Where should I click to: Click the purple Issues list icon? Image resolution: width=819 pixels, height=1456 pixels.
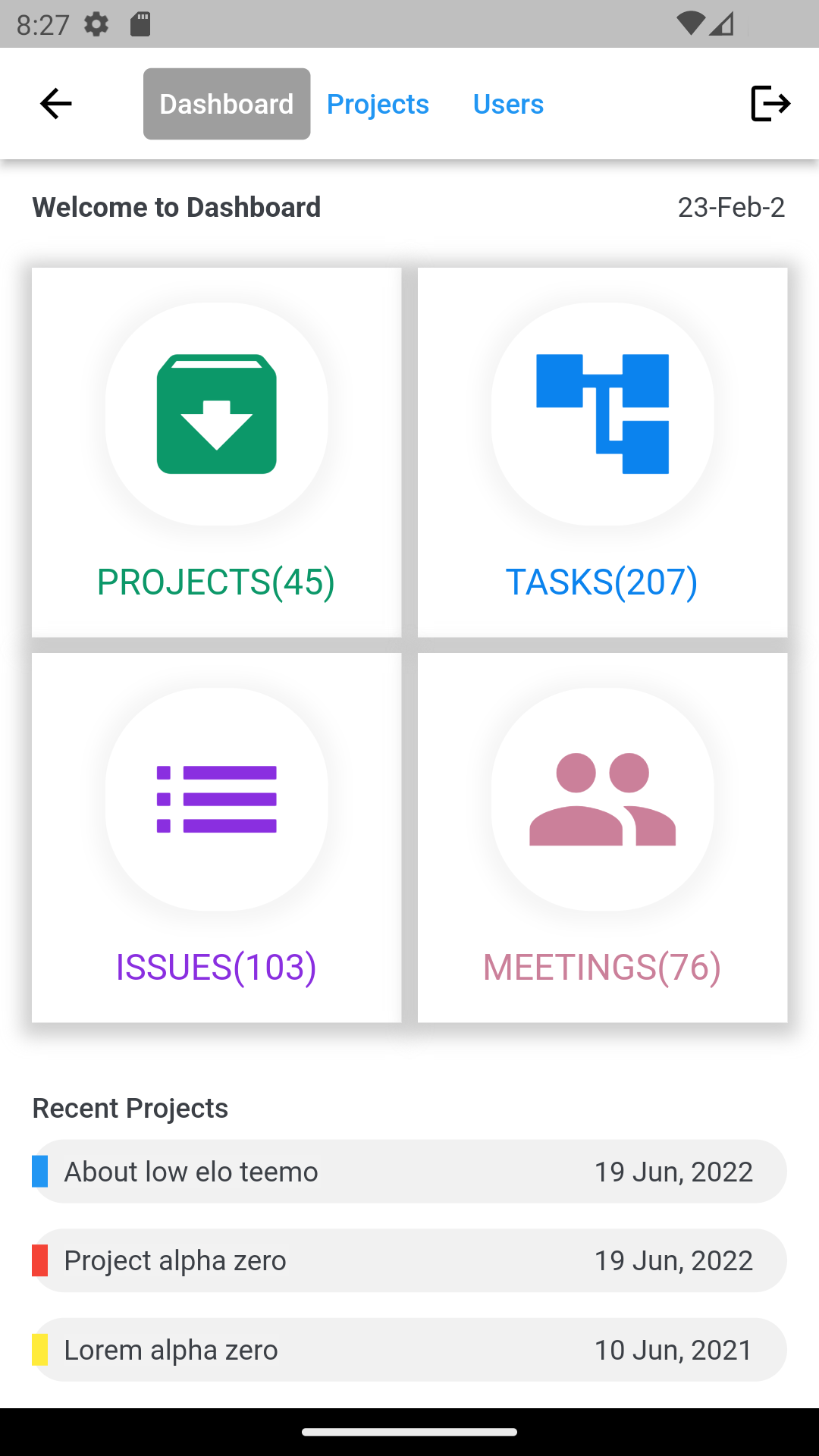tap(216, 796)
